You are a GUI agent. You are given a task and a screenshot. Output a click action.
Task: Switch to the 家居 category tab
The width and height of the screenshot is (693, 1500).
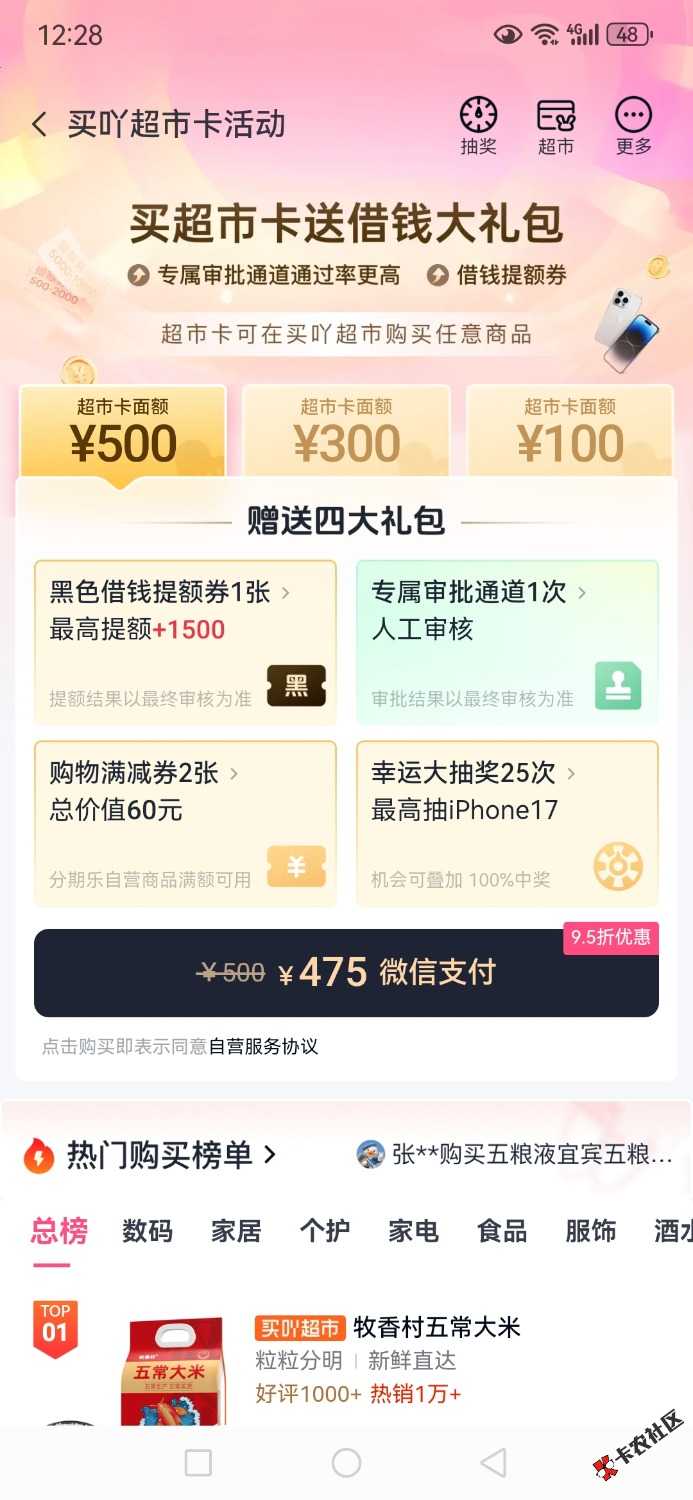236,1231
